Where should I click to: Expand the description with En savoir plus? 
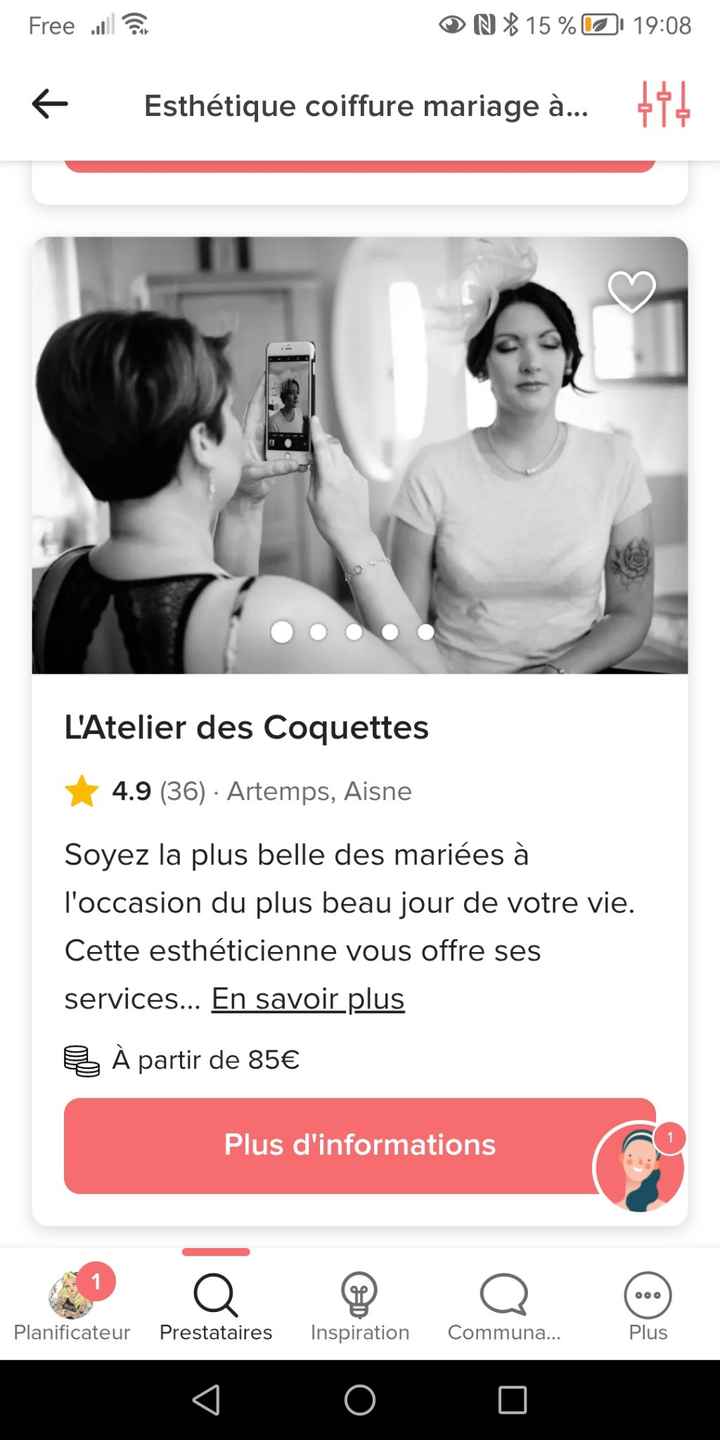[x=307, y=998]
